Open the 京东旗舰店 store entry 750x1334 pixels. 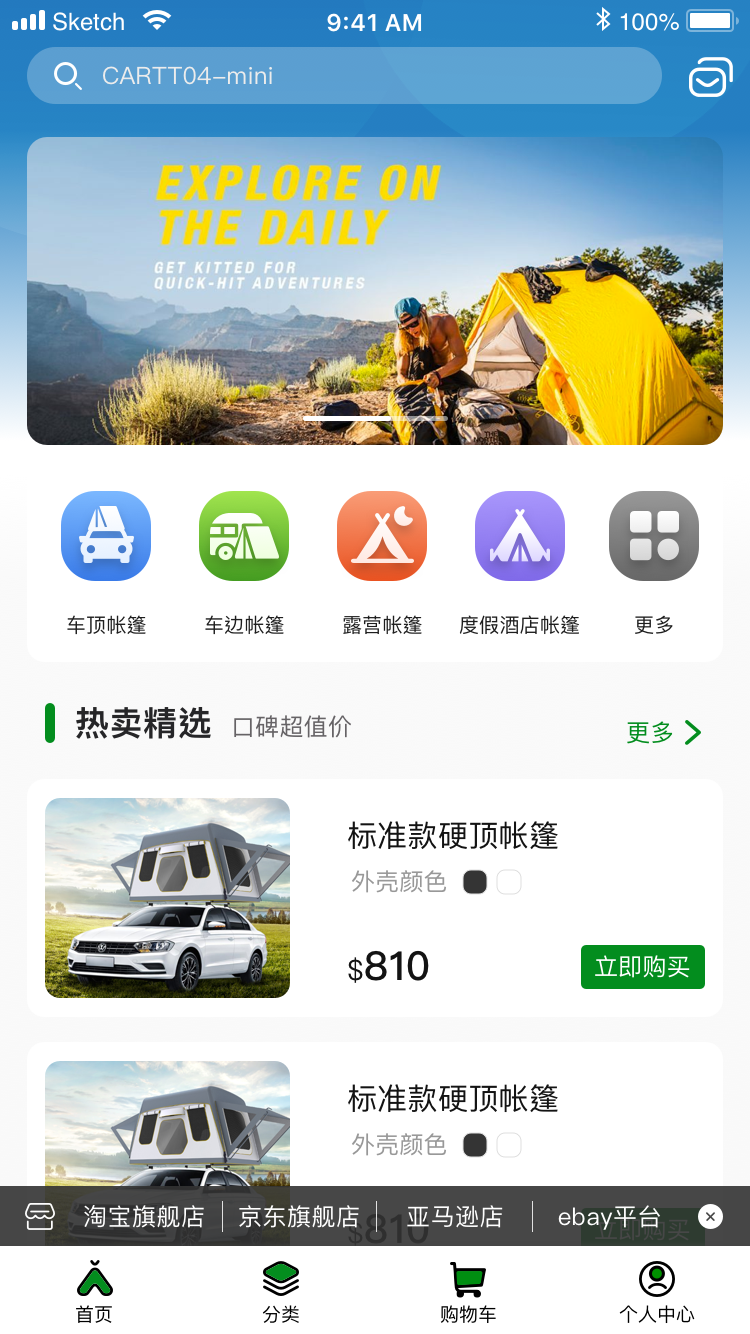pyautogui.click(x=300, y=1216)
